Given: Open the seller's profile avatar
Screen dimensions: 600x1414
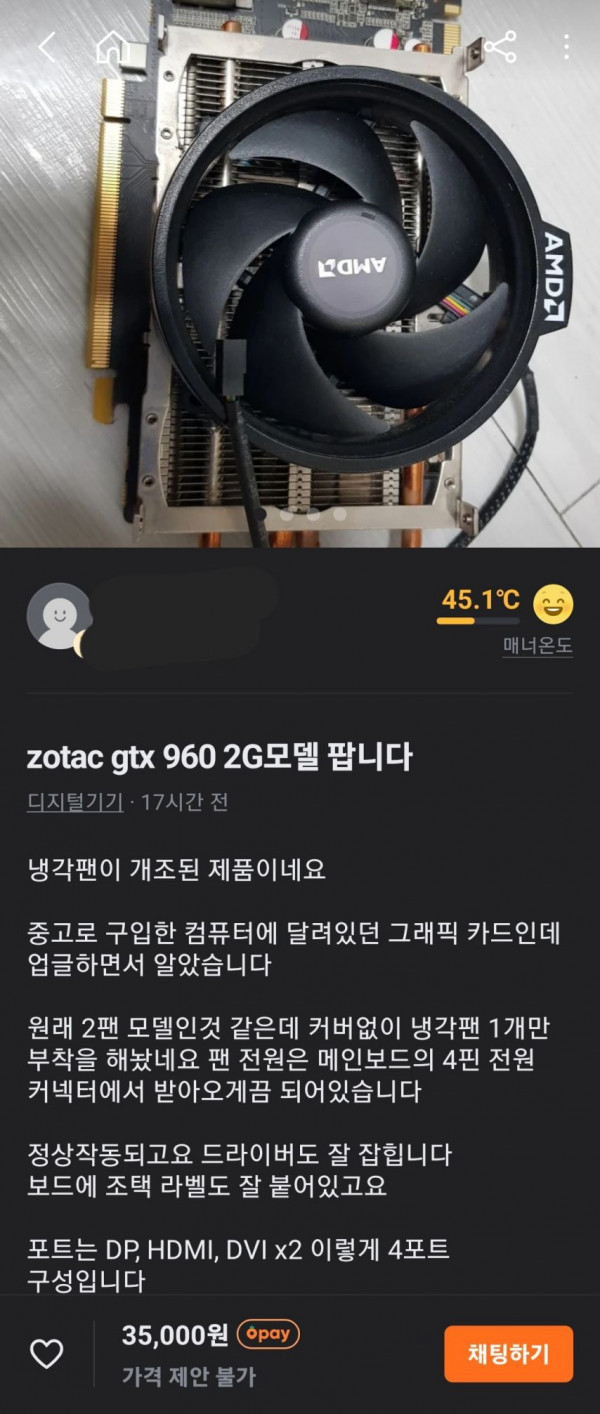Looking at the screenshot, I should coord(59,616).
